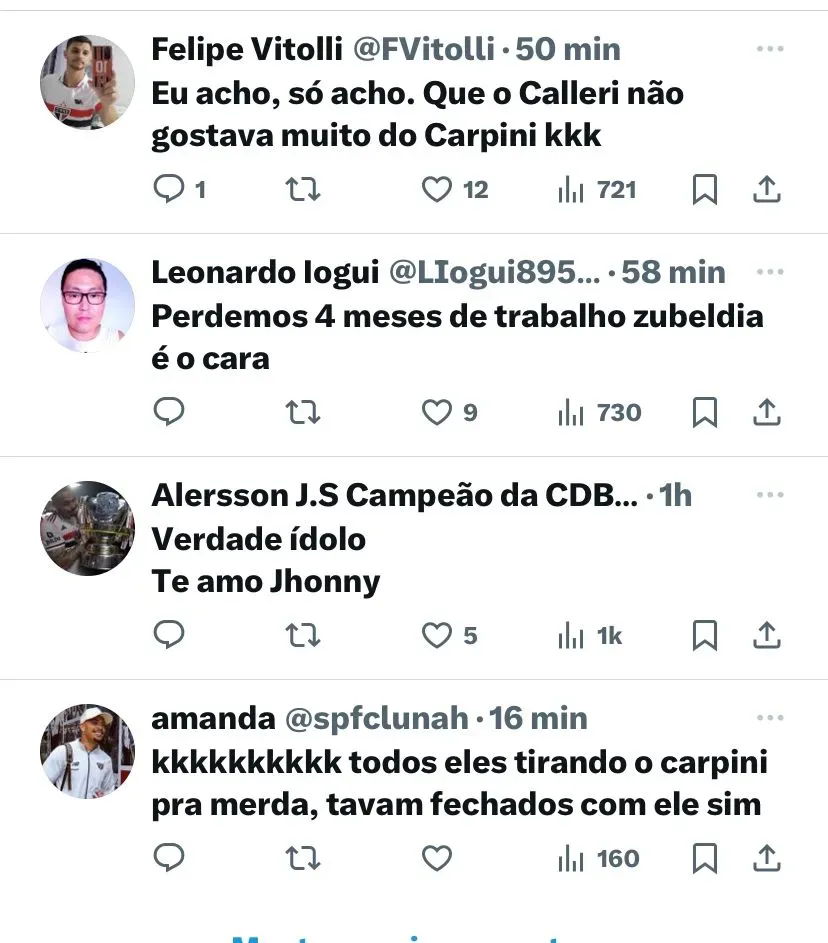Open Felipe Vitolli's profile avatar
Viewport: 828px width, 943px height.
[x=87, y=83]
